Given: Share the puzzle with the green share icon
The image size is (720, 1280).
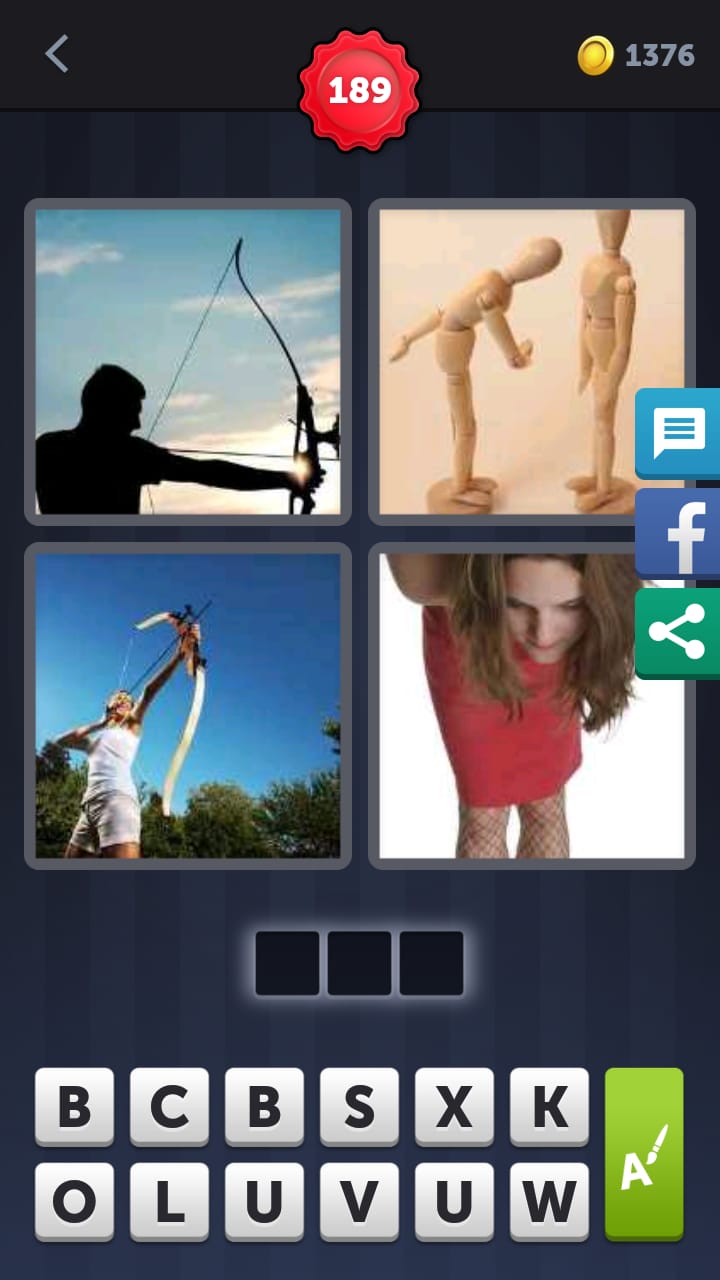Looking at the screenshot, I should (679, 633).
